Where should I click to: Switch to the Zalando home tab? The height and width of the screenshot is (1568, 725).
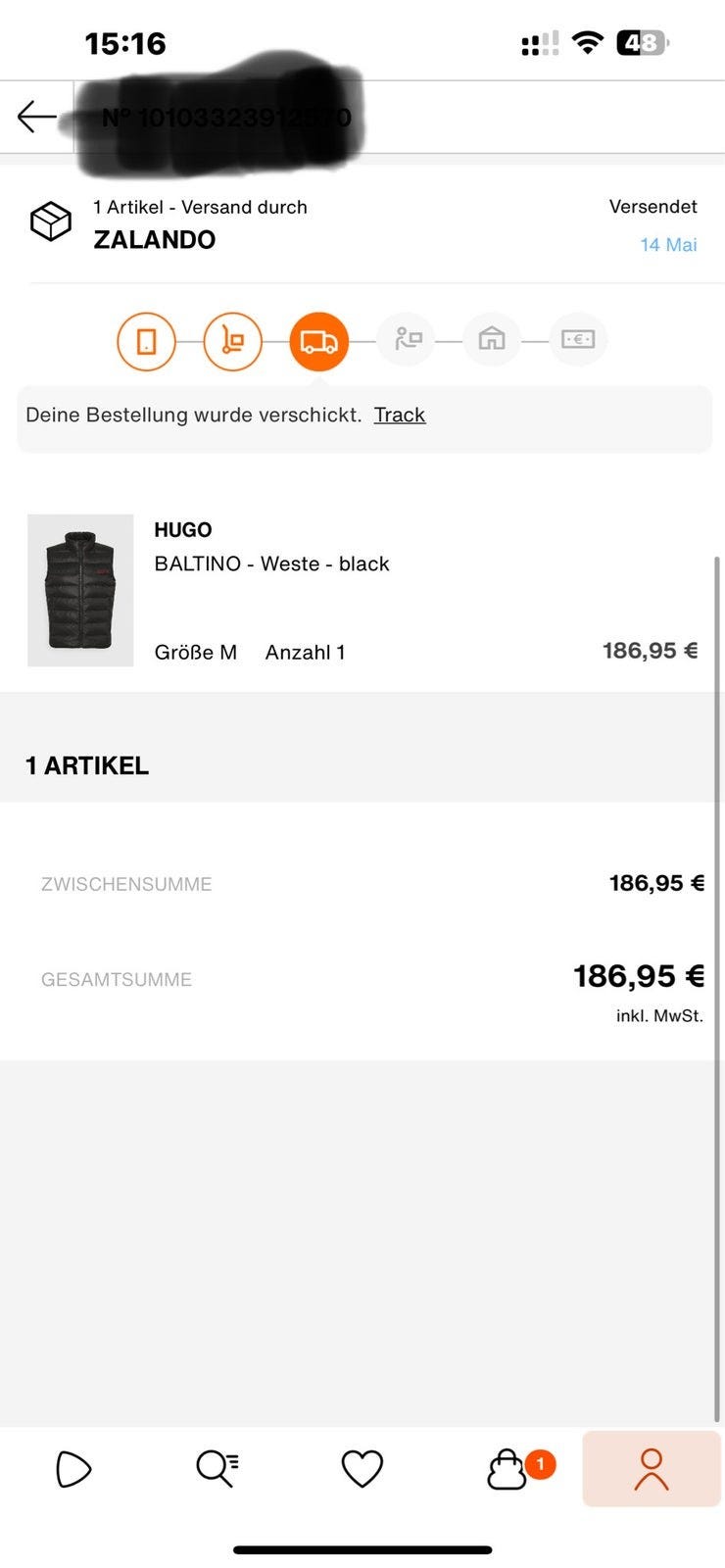73,1469
